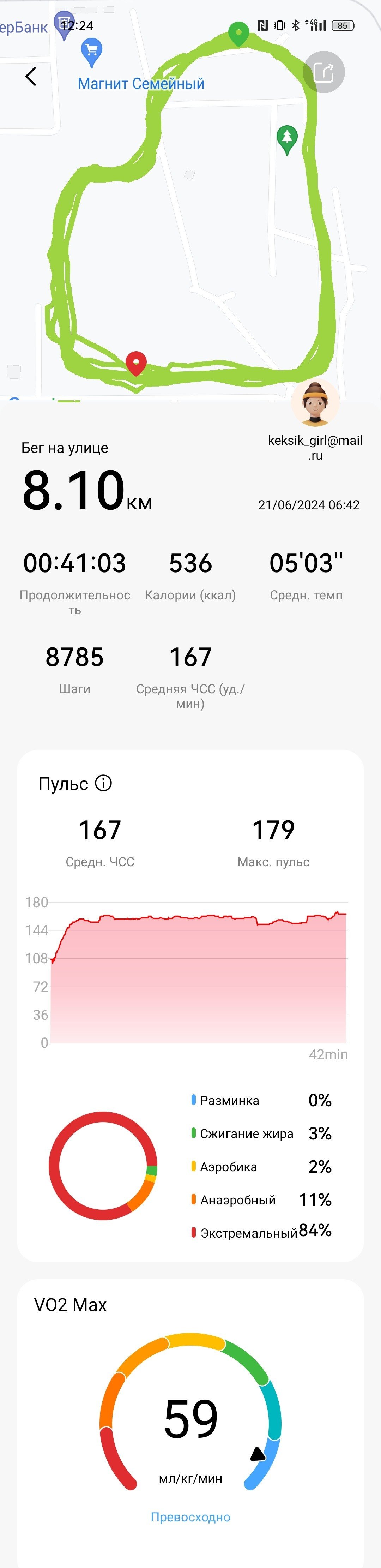Open the Пульс info icon
The width and height of the screenshot is (381, 1568).
tap(103, 783)
